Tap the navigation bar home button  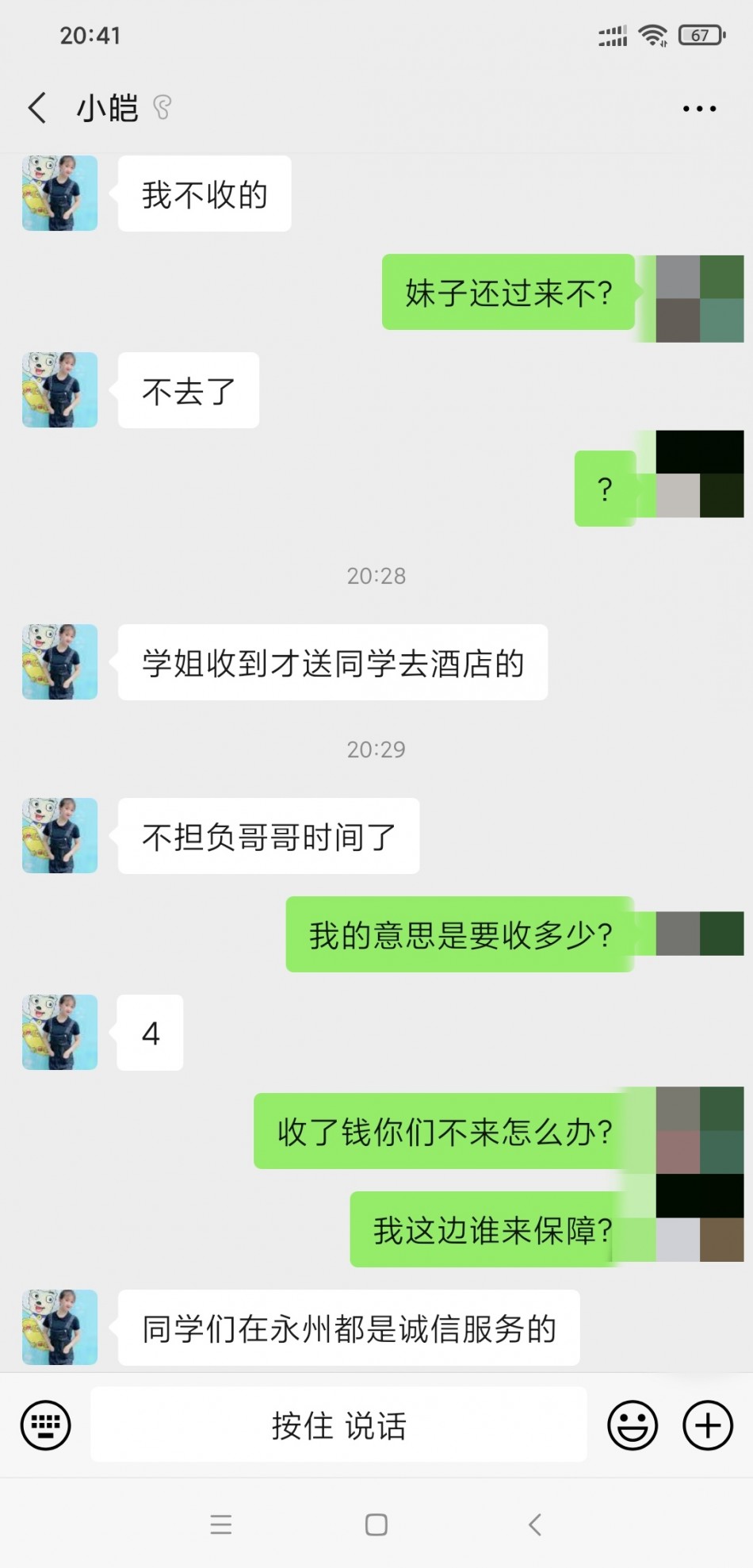pyautogui.click(x=376, y=1524)
